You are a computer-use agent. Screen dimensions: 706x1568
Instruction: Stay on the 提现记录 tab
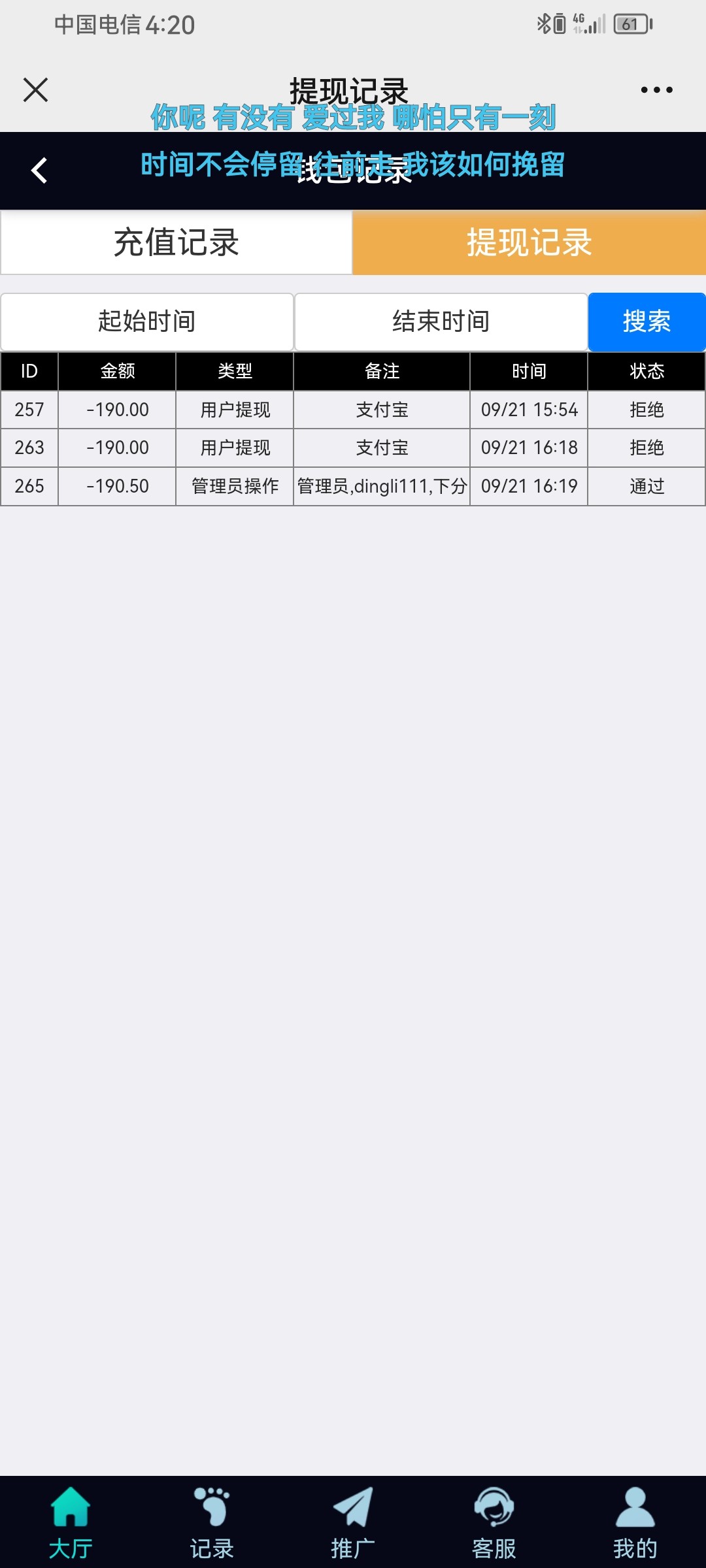pos(529,242)
